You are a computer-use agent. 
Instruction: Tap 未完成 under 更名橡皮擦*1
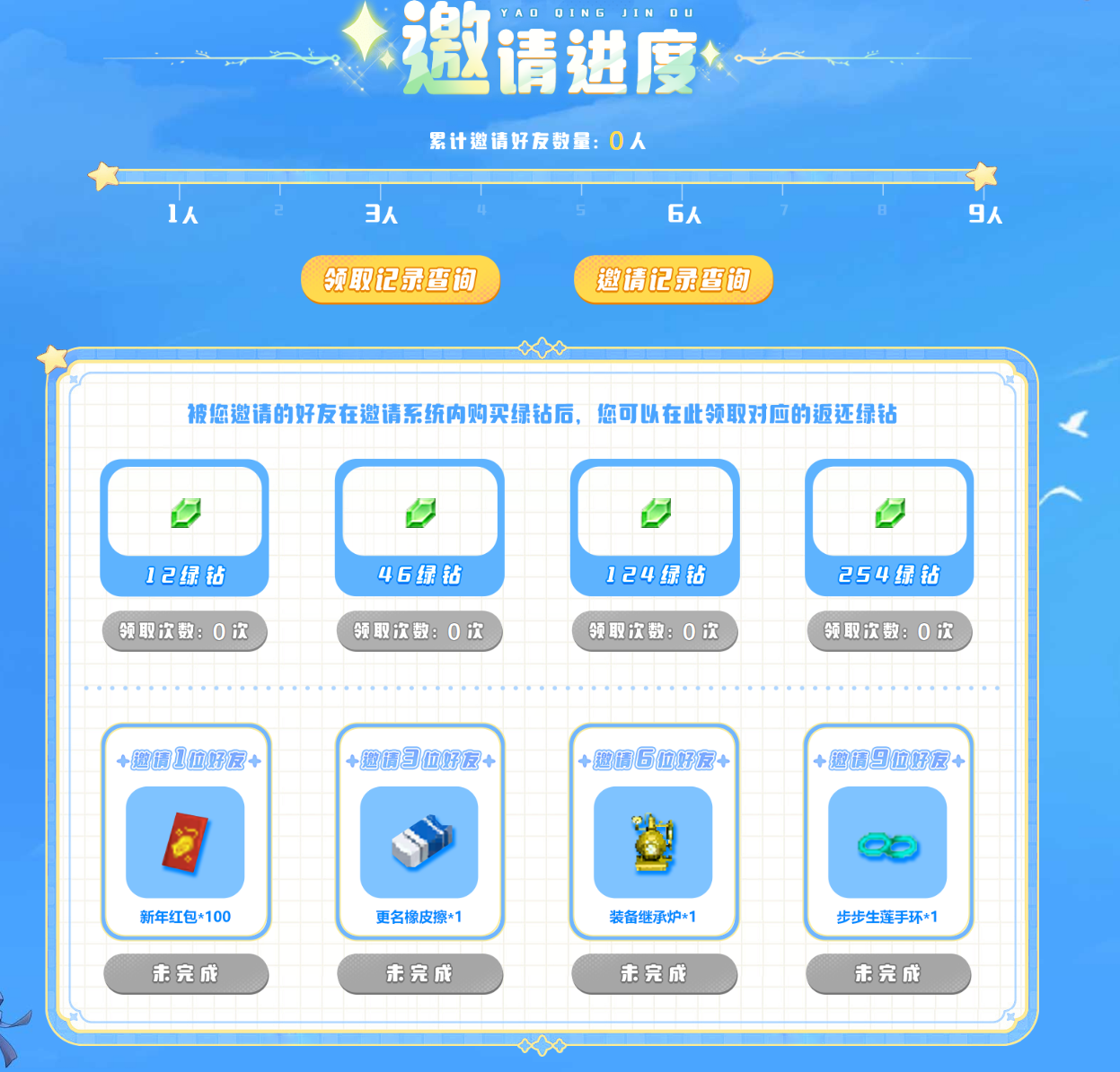click(x=419, y=974)
